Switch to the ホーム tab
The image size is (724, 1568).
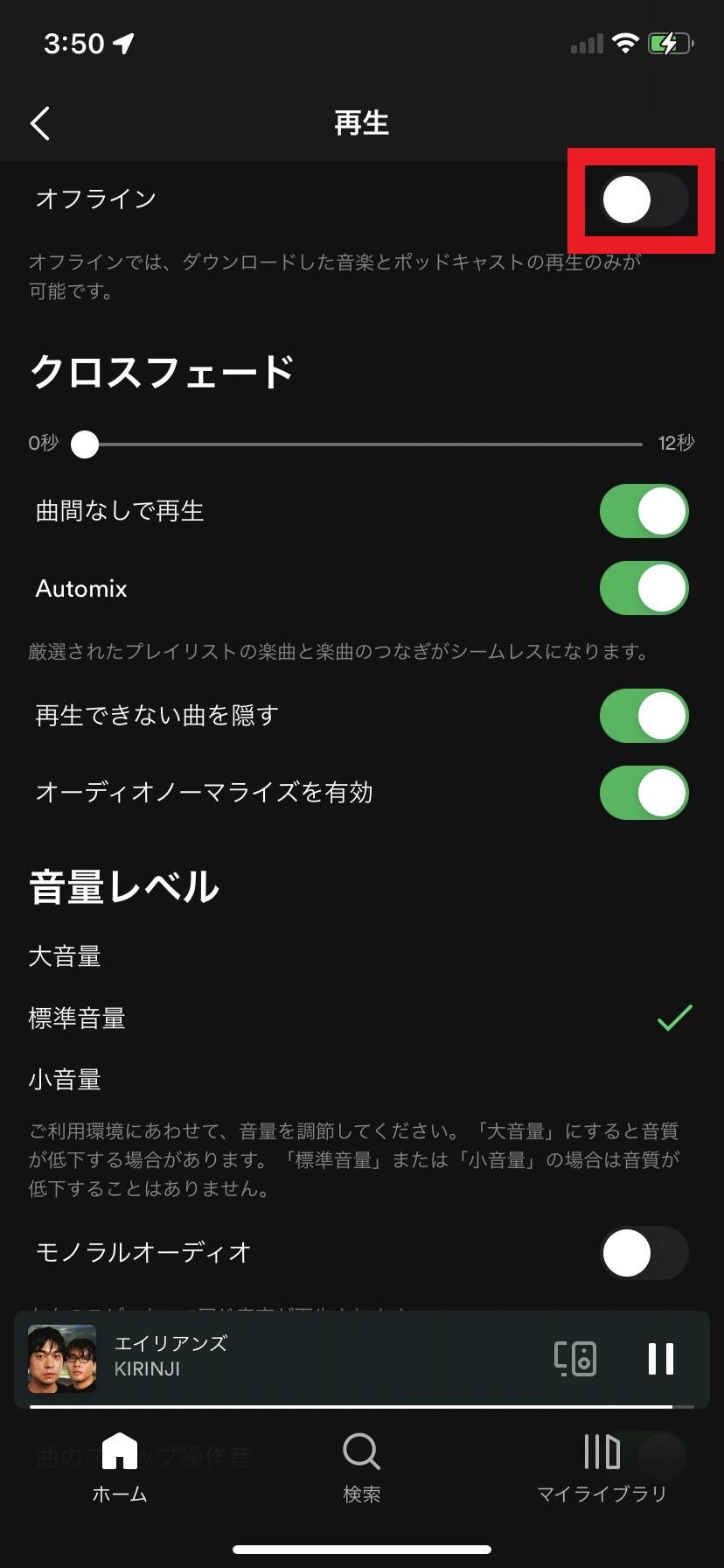point(120,1467)
